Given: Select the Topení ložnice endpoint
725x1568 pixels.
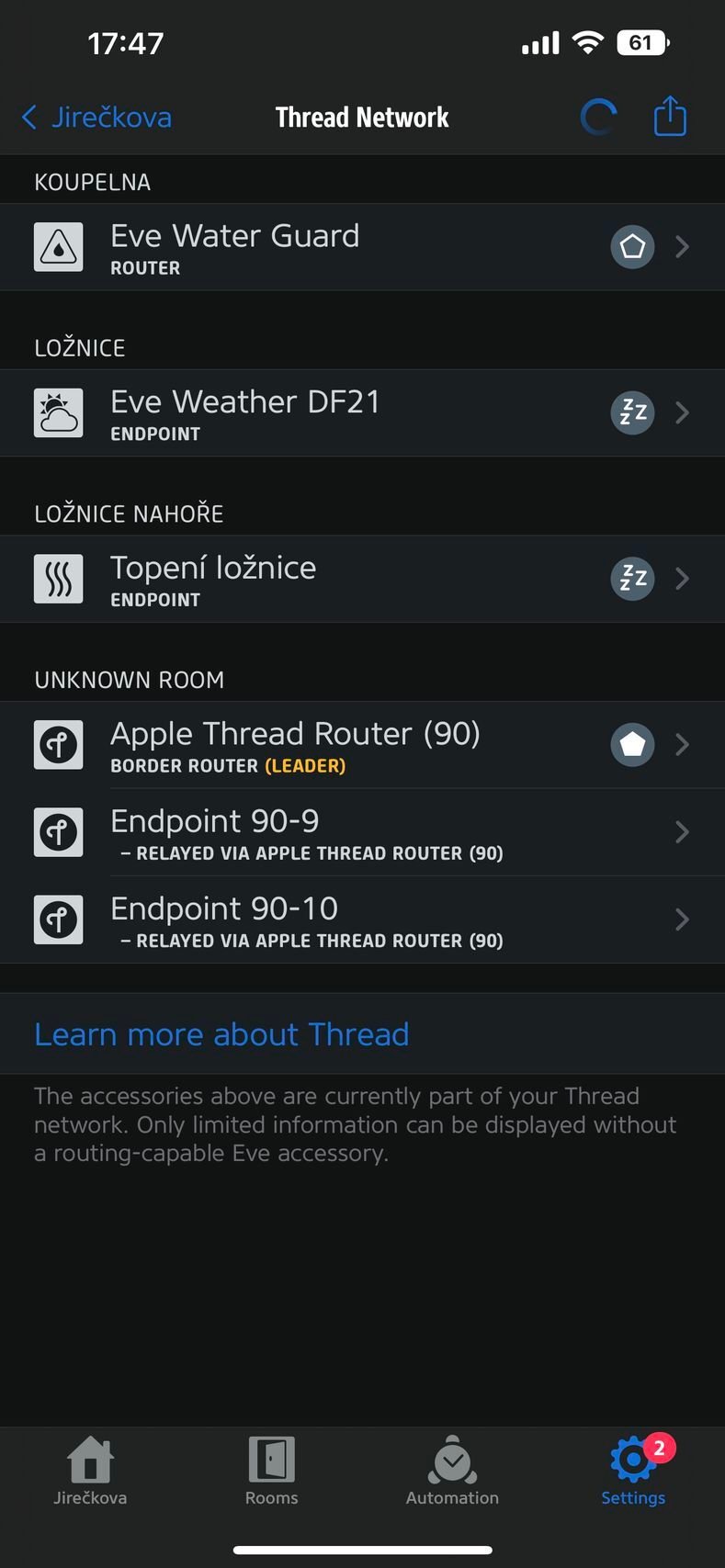Looking at the screenshot, I should point(362,579).
